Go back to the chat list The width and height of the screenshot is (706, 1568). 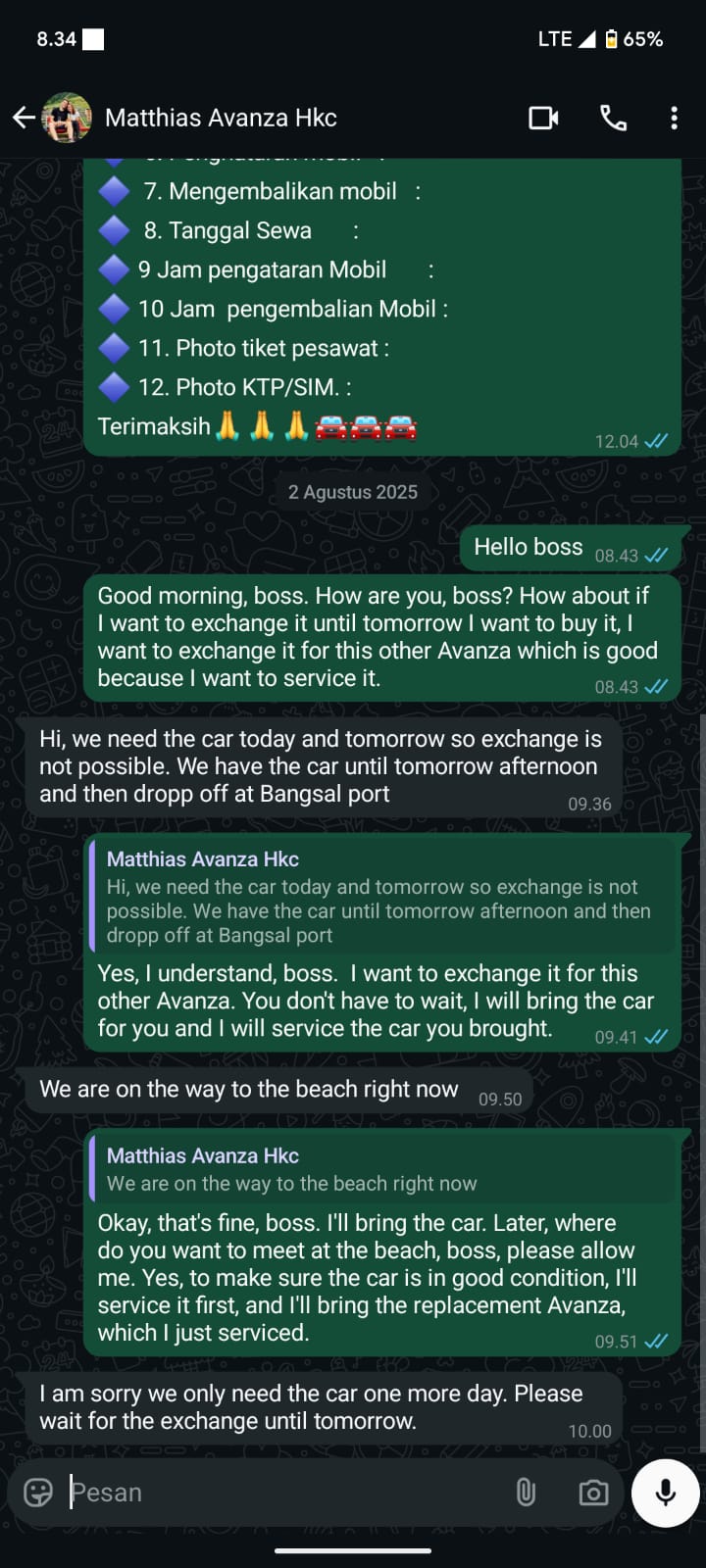click(x=24, y=119)
